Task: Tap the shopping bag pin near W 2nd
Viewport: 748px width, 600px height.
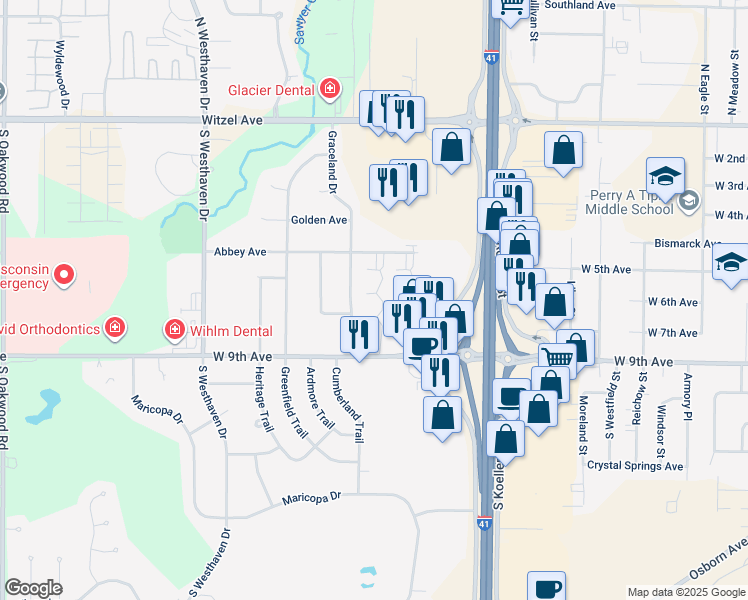Action: (x=564, y=150)
